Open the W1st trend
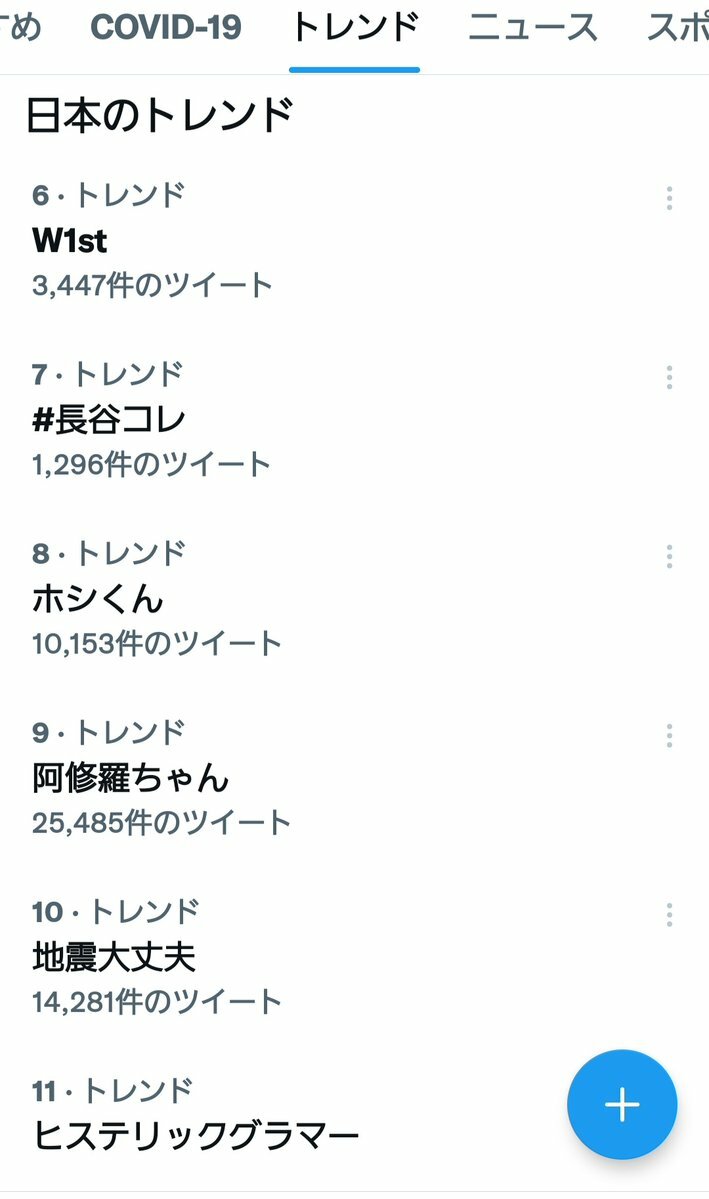Screen dimensions: 709x1199 (70, 240)
